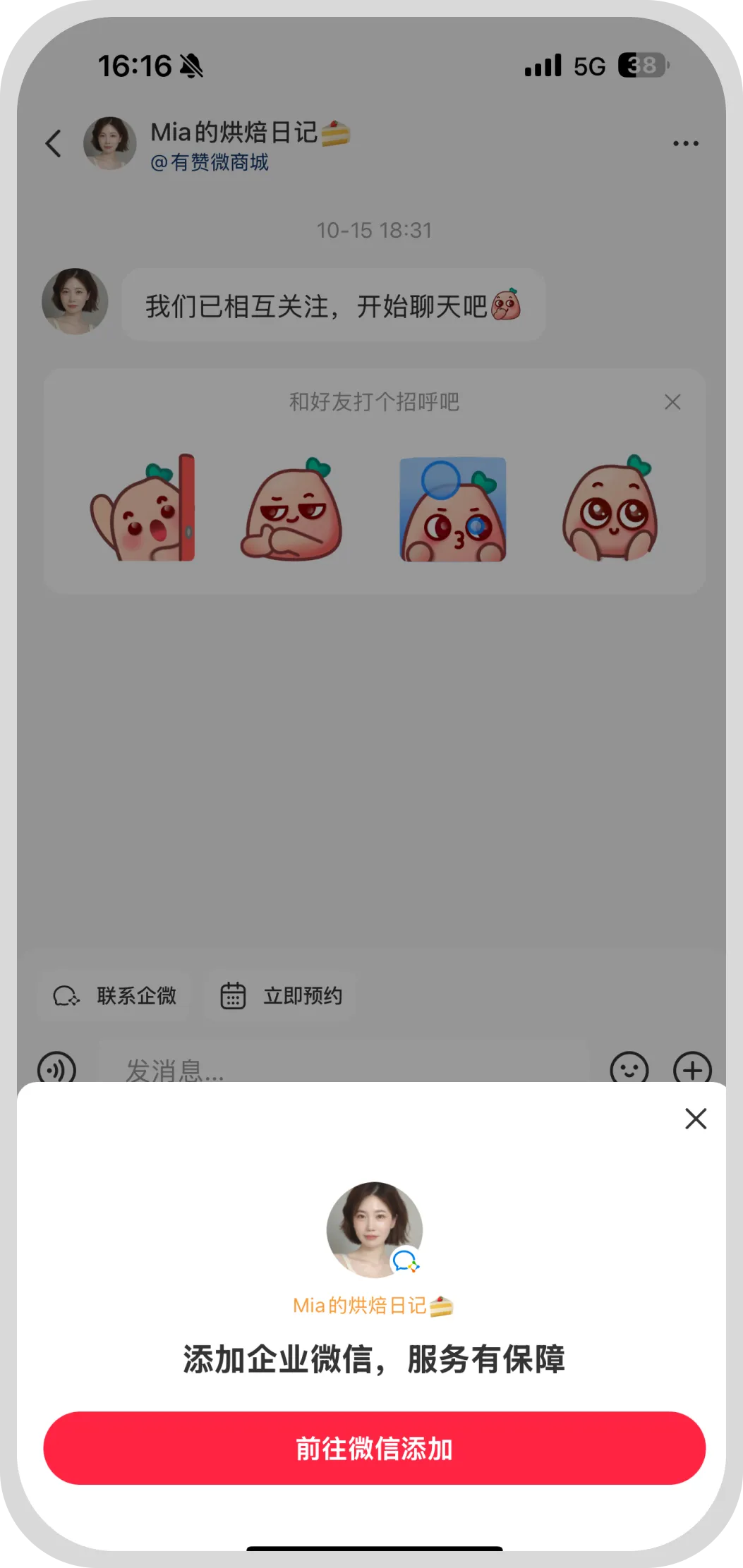The width and height of the screenshot is (743, 1568).
Task: Tap the chat bubble icon on 联系企微
Action: (x=65, y=997)
